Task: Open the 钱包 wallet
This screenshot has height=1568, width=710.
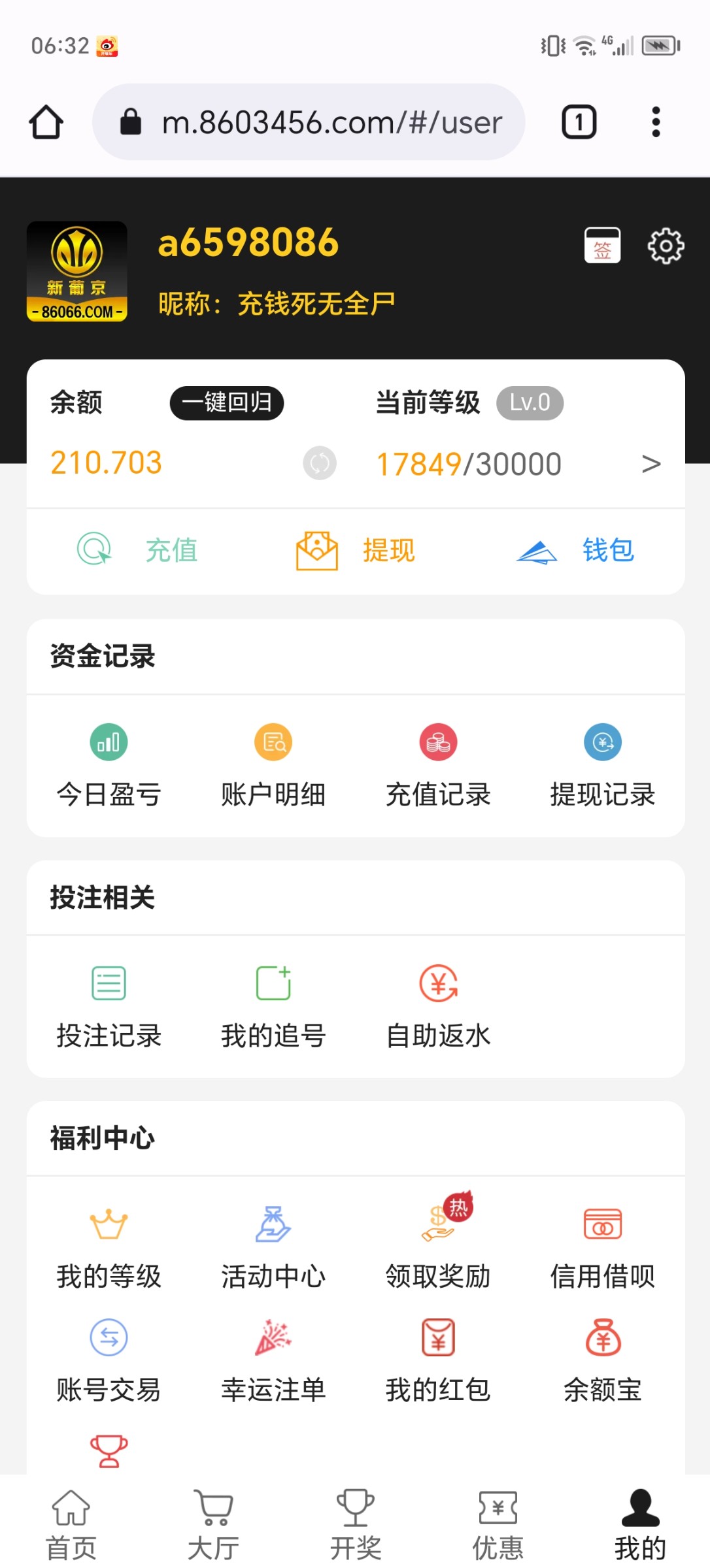Action: (x=575, y=550)
